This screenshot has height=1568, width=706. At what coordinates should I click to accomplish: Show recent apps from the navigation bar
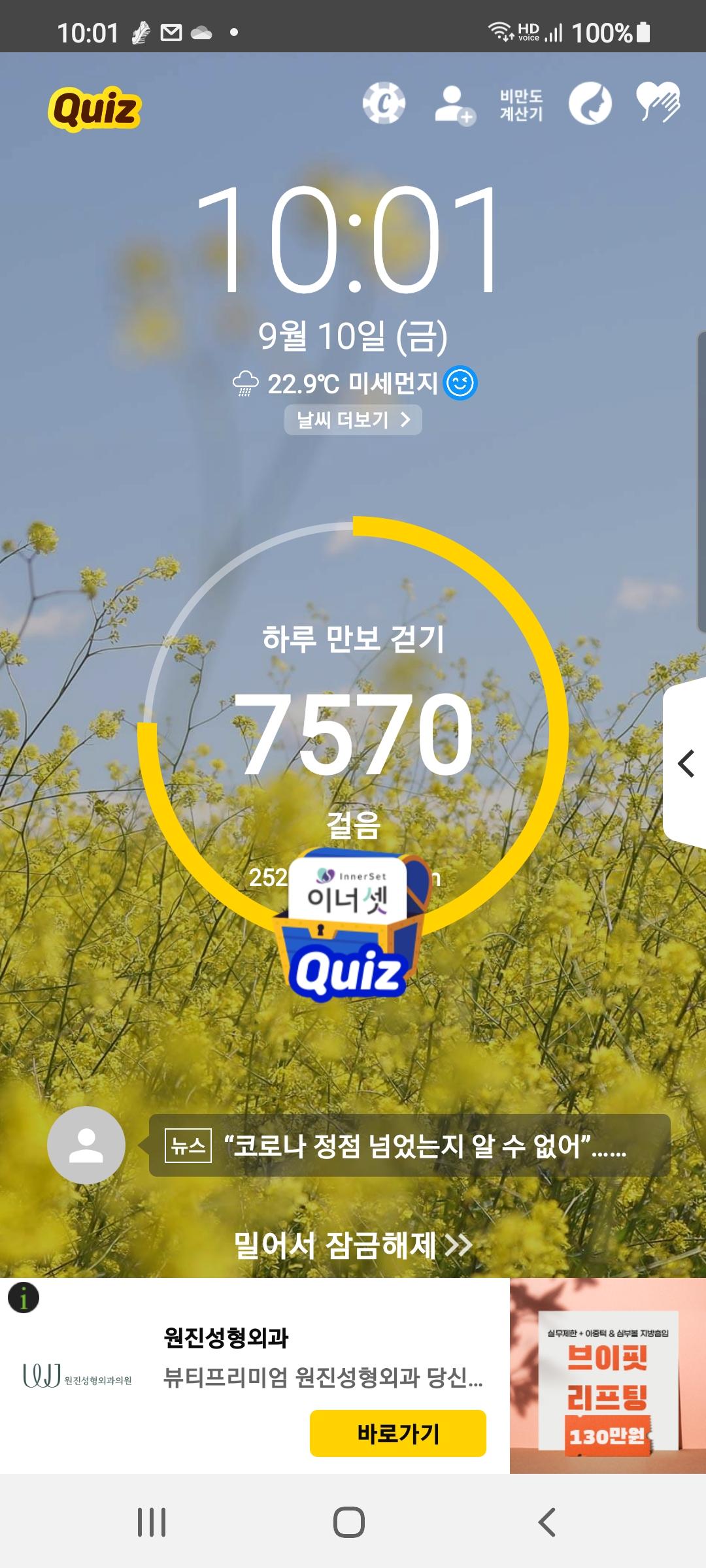[152, 1522]
